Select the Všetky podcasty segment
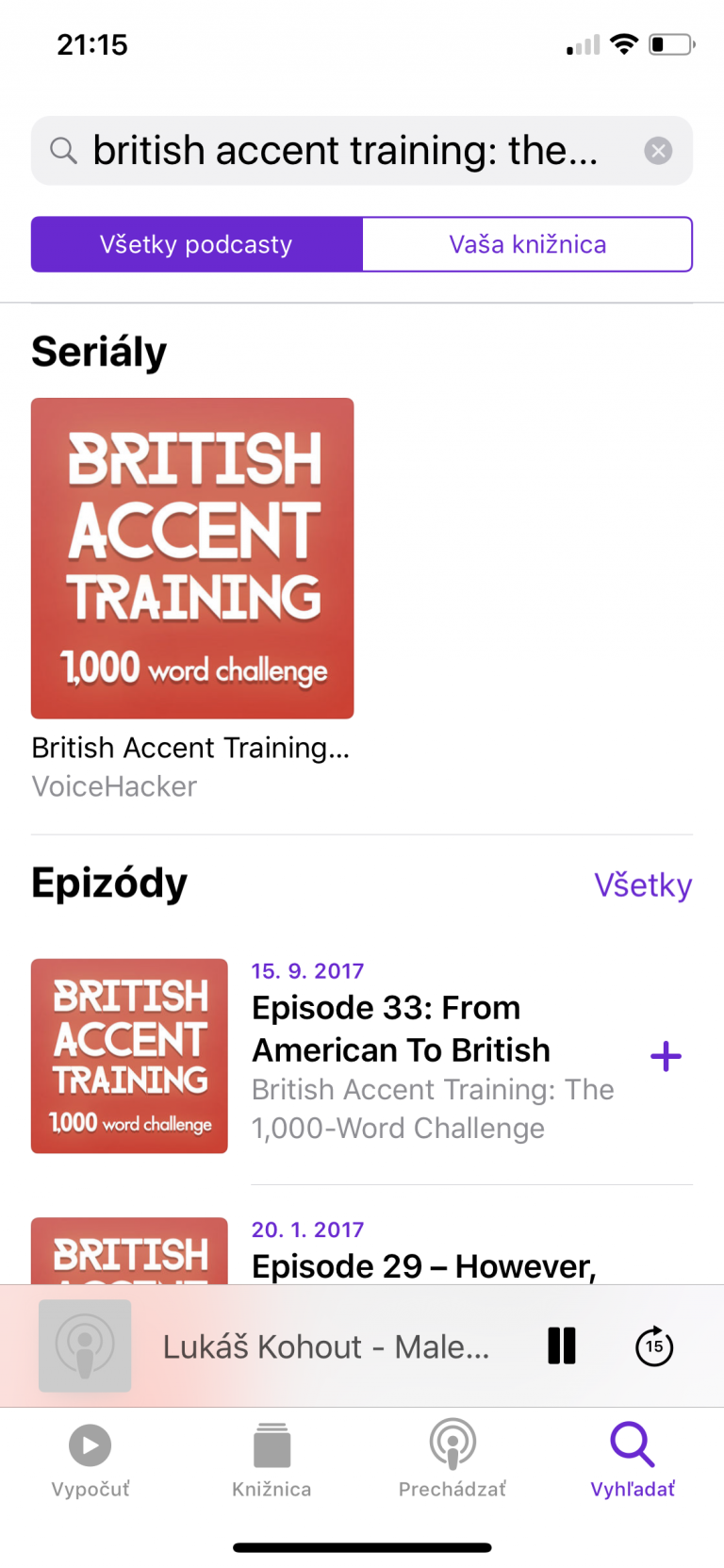This screenshot has height=1568, width=724. pos(197,245)
